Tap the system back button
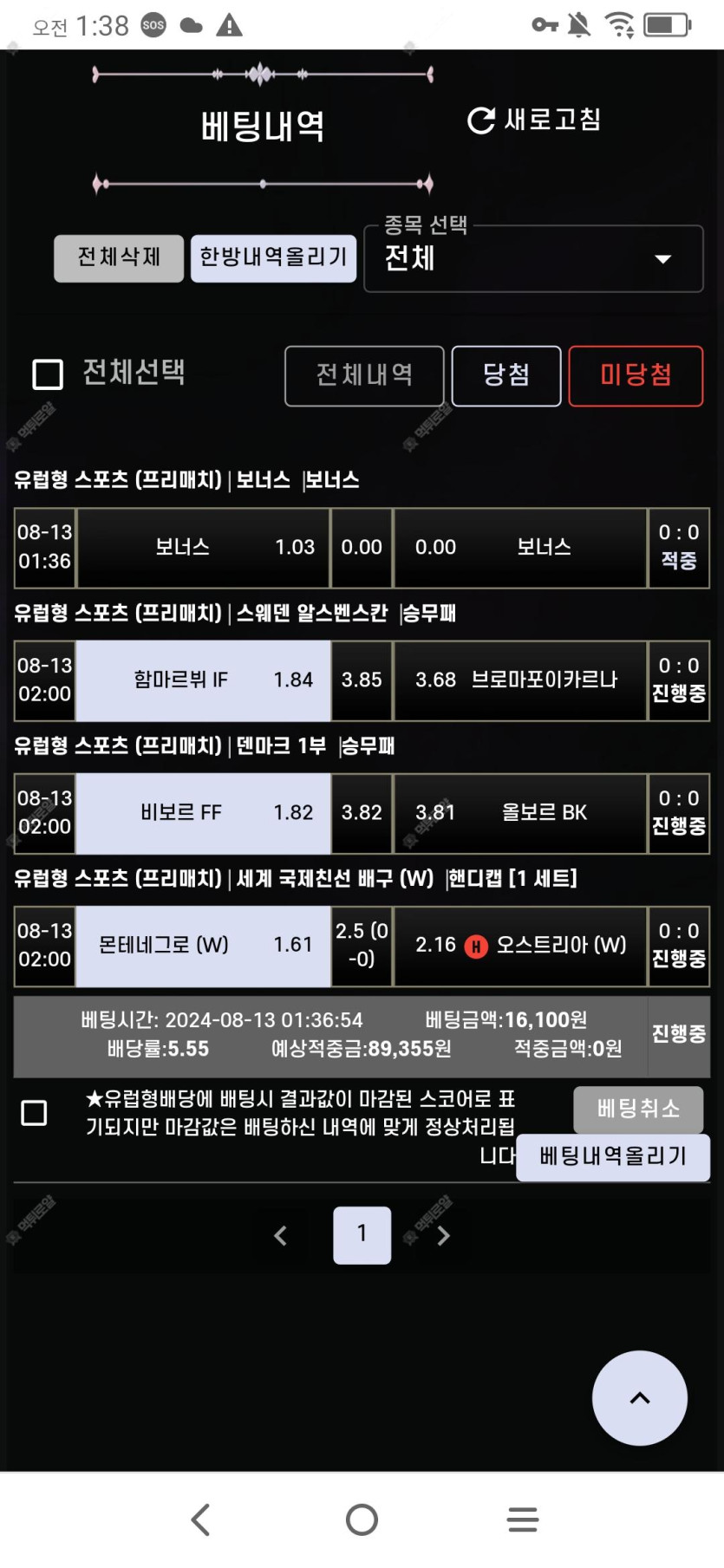Viewport: 724px width, 1568px height. [x=200, y=1519]
